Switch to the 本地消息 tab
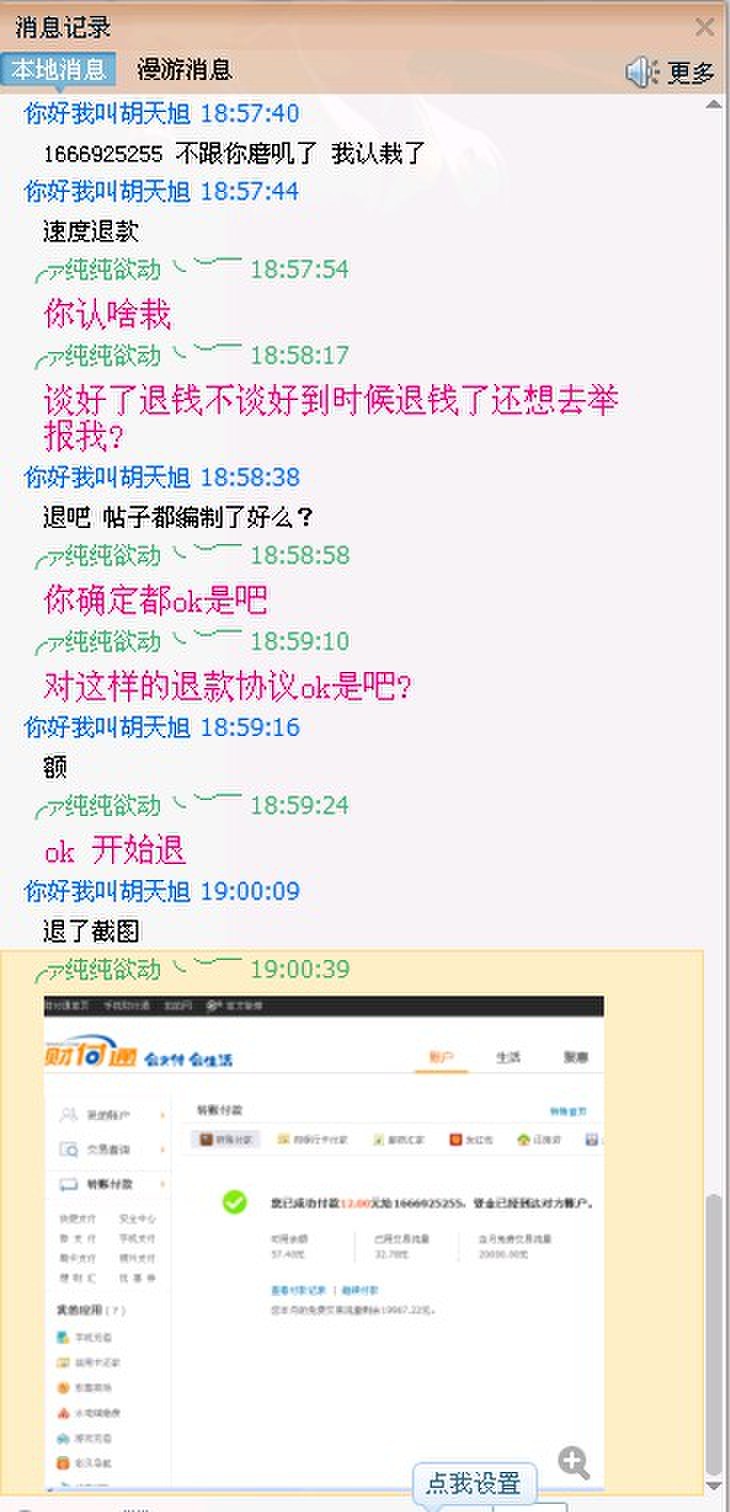Viewport: 730px width, 1512px height. [58, 69]
